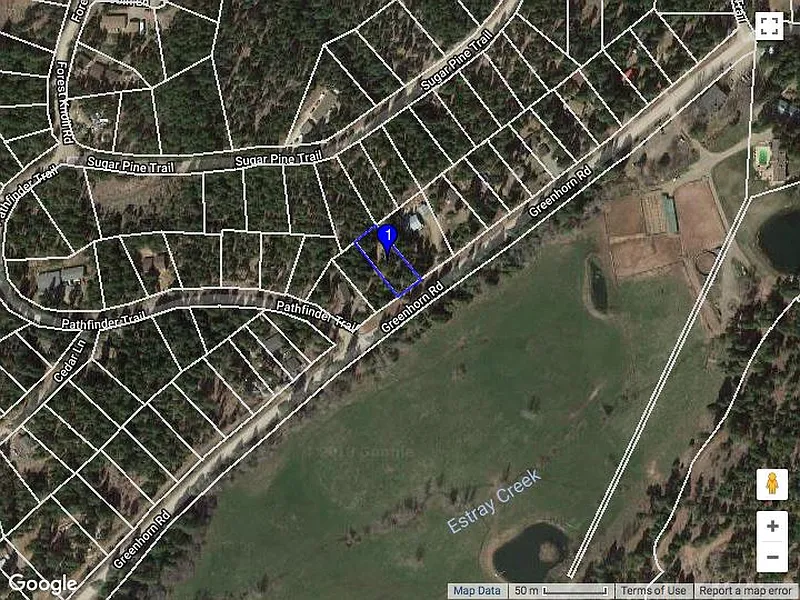Report a map error
This screenshot has width=800, height=600.
pos(747,591)
